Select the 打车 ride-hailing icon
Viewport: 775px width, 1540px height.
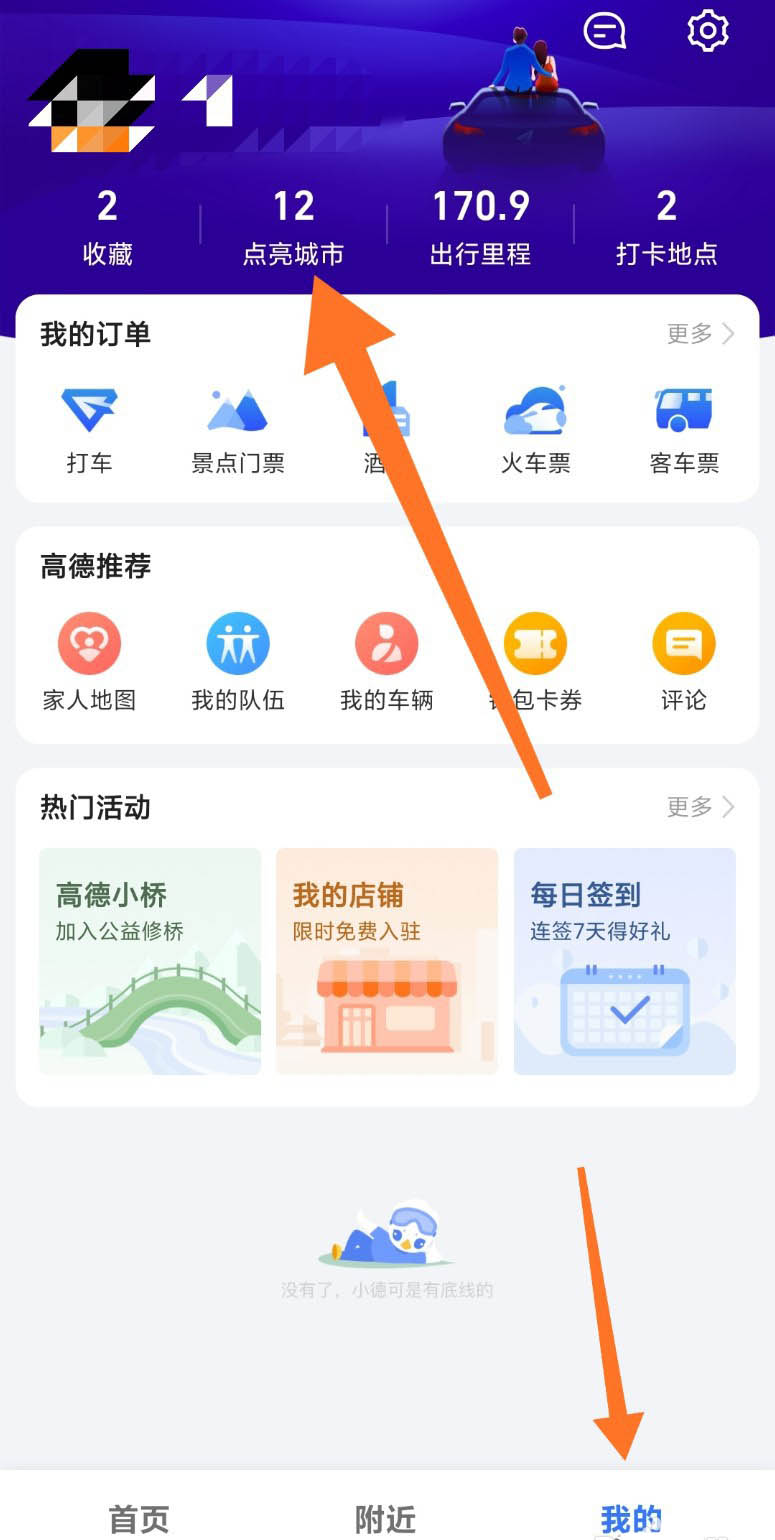(x=90, y=425)
